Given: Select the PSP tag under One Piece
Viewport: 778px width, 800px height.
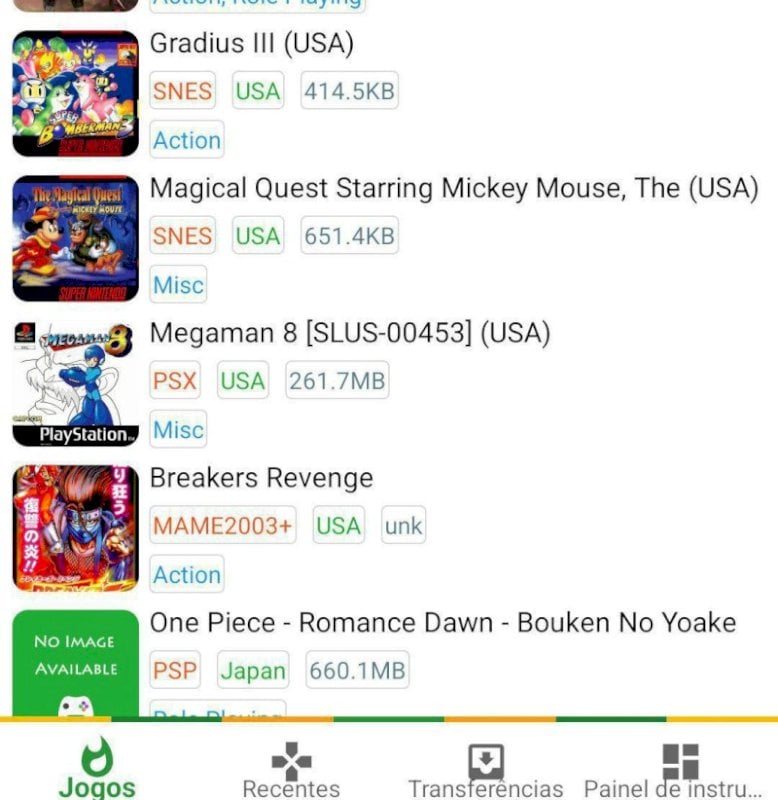Looking at the screenshot, I should 176,672.
